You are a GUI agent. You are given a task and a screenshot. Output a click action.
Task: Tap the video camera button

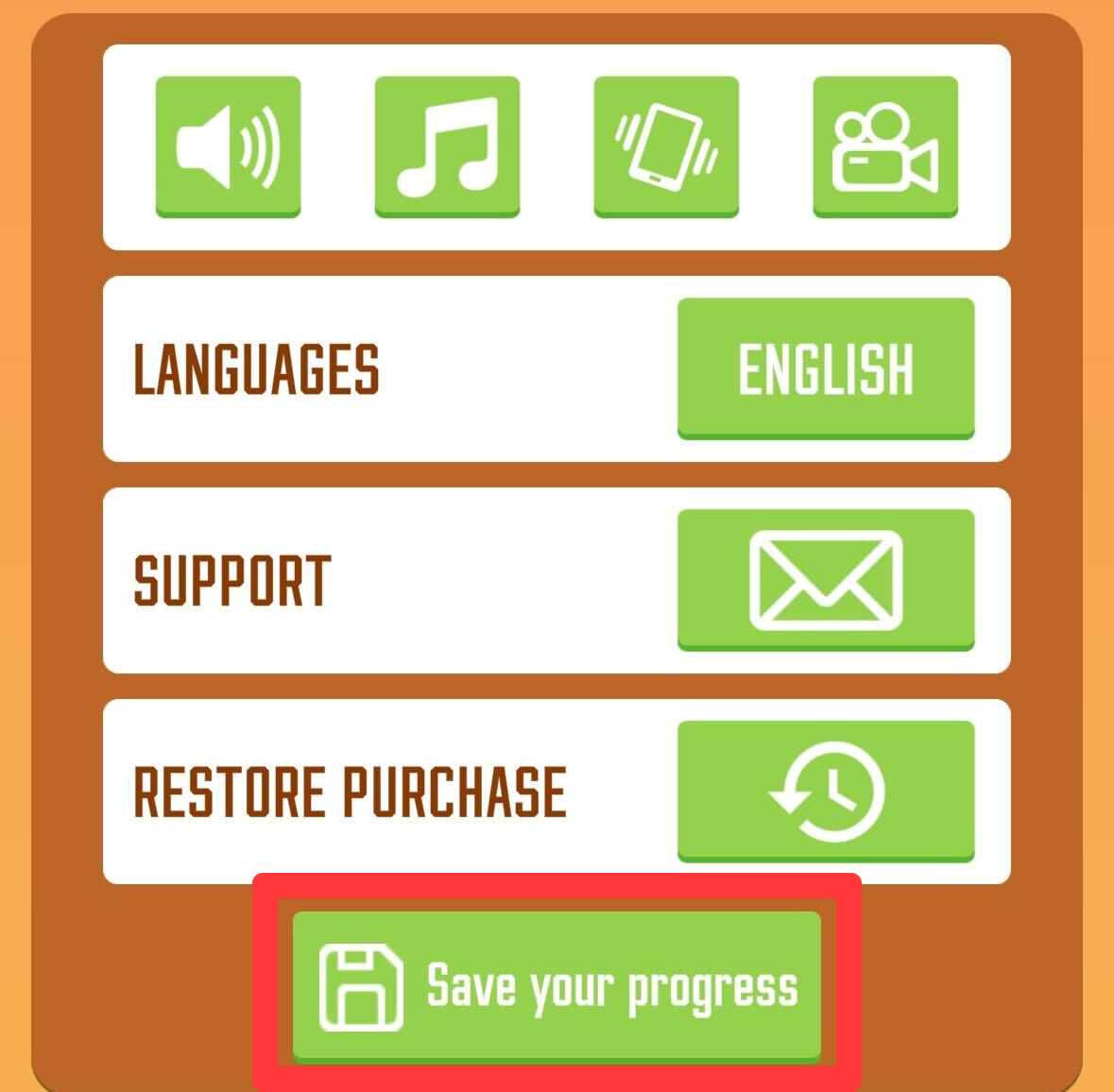click(885, 146)
